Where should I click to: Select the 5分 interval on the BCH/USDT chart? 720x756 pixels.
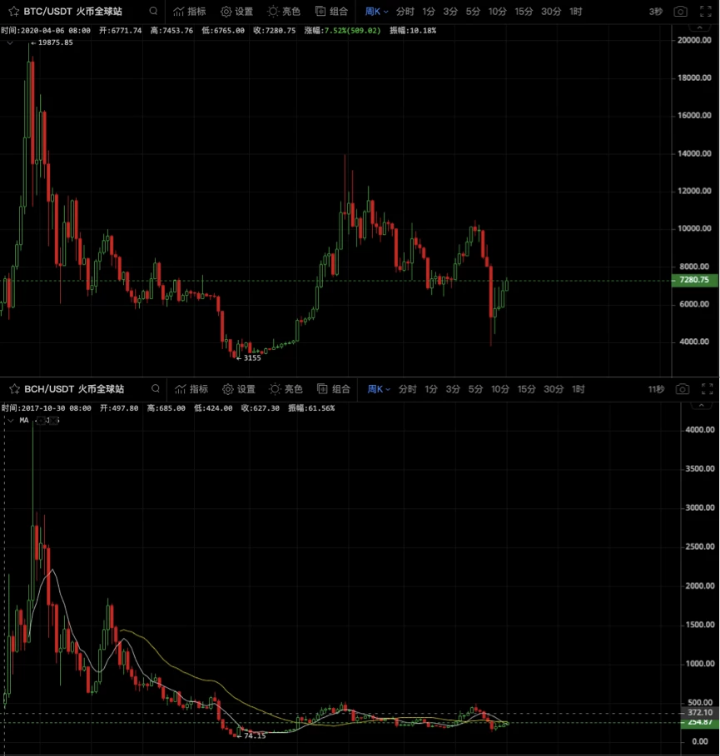pos(475,388)
